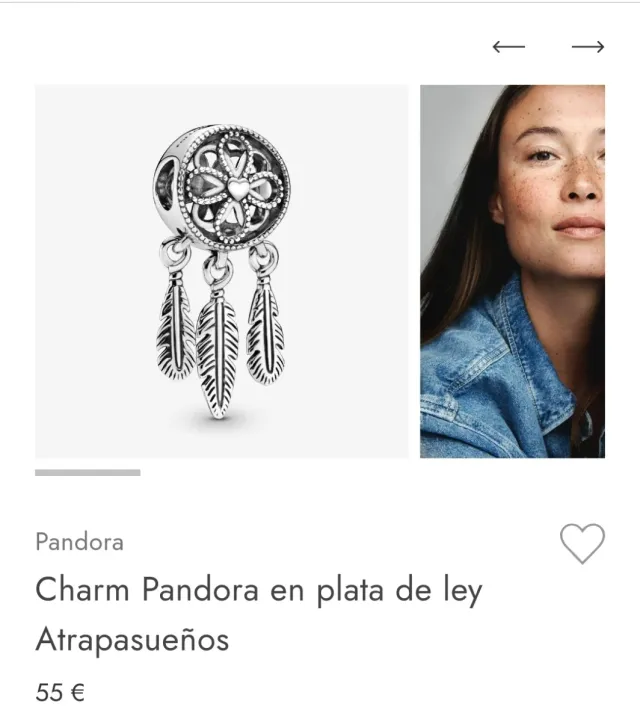
Task: Open the dreamcatcher charm product photo
Action: pyautogui.click(x=222, y=271)
